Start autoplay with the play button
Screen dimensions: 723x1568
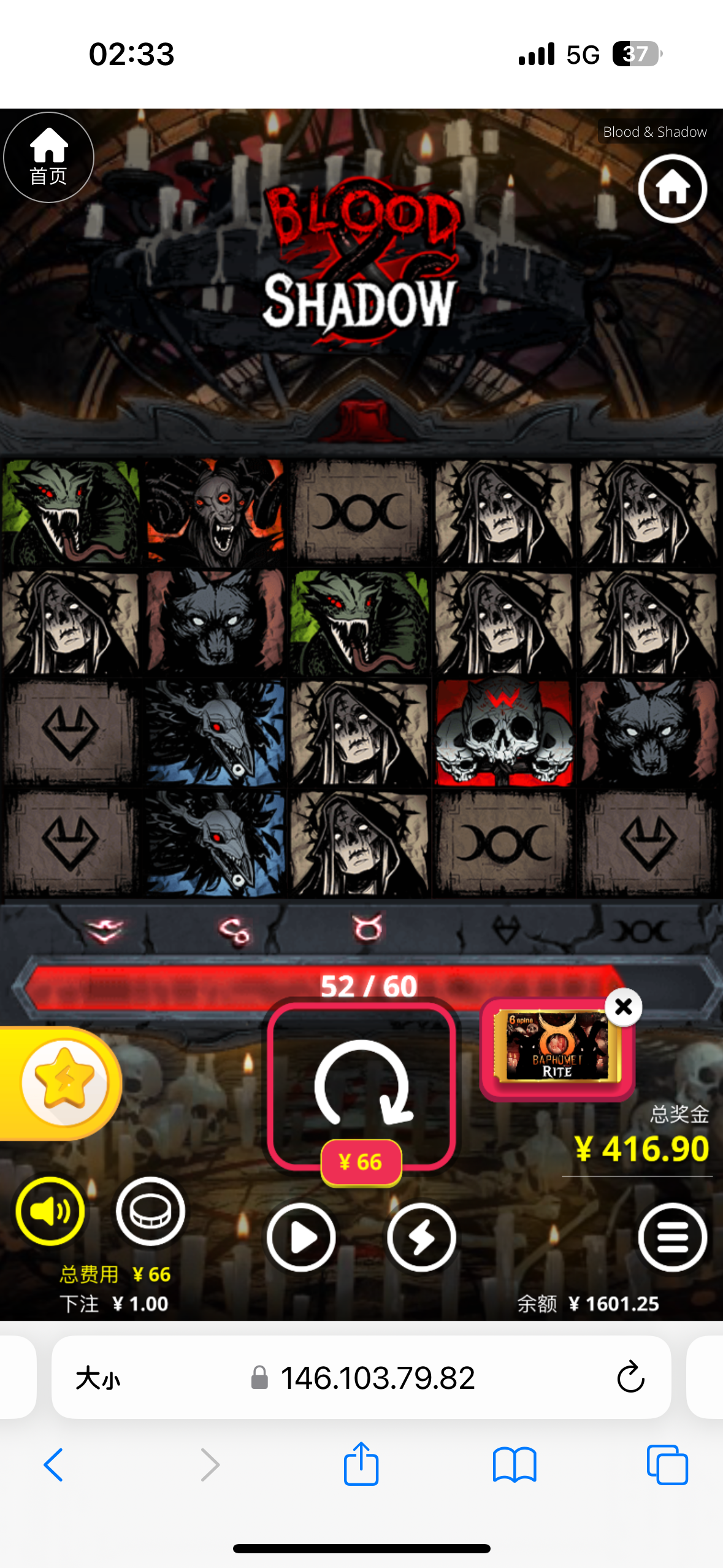300,1237
